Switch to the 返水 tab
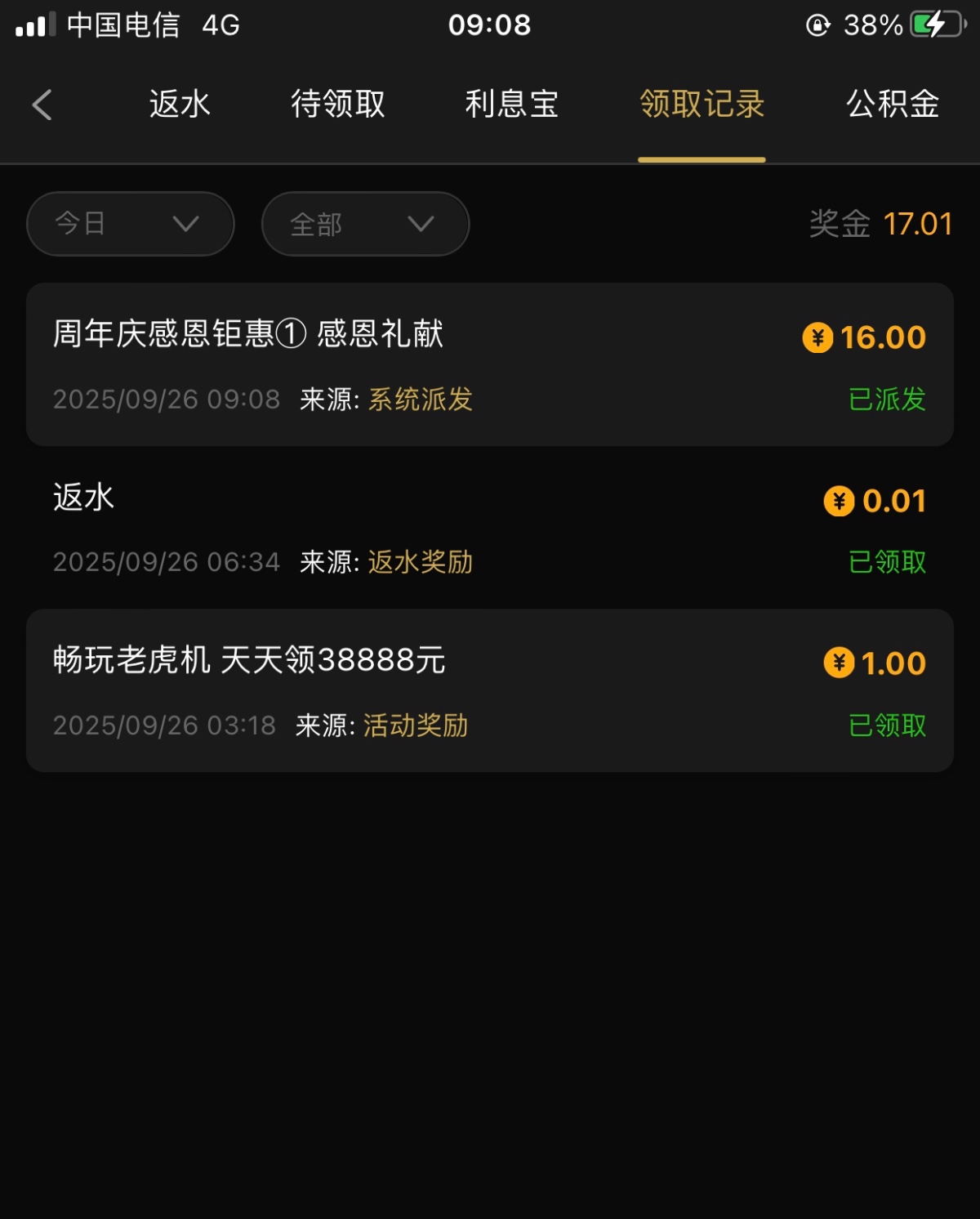980x1219 pixels. tap(180, 105)
